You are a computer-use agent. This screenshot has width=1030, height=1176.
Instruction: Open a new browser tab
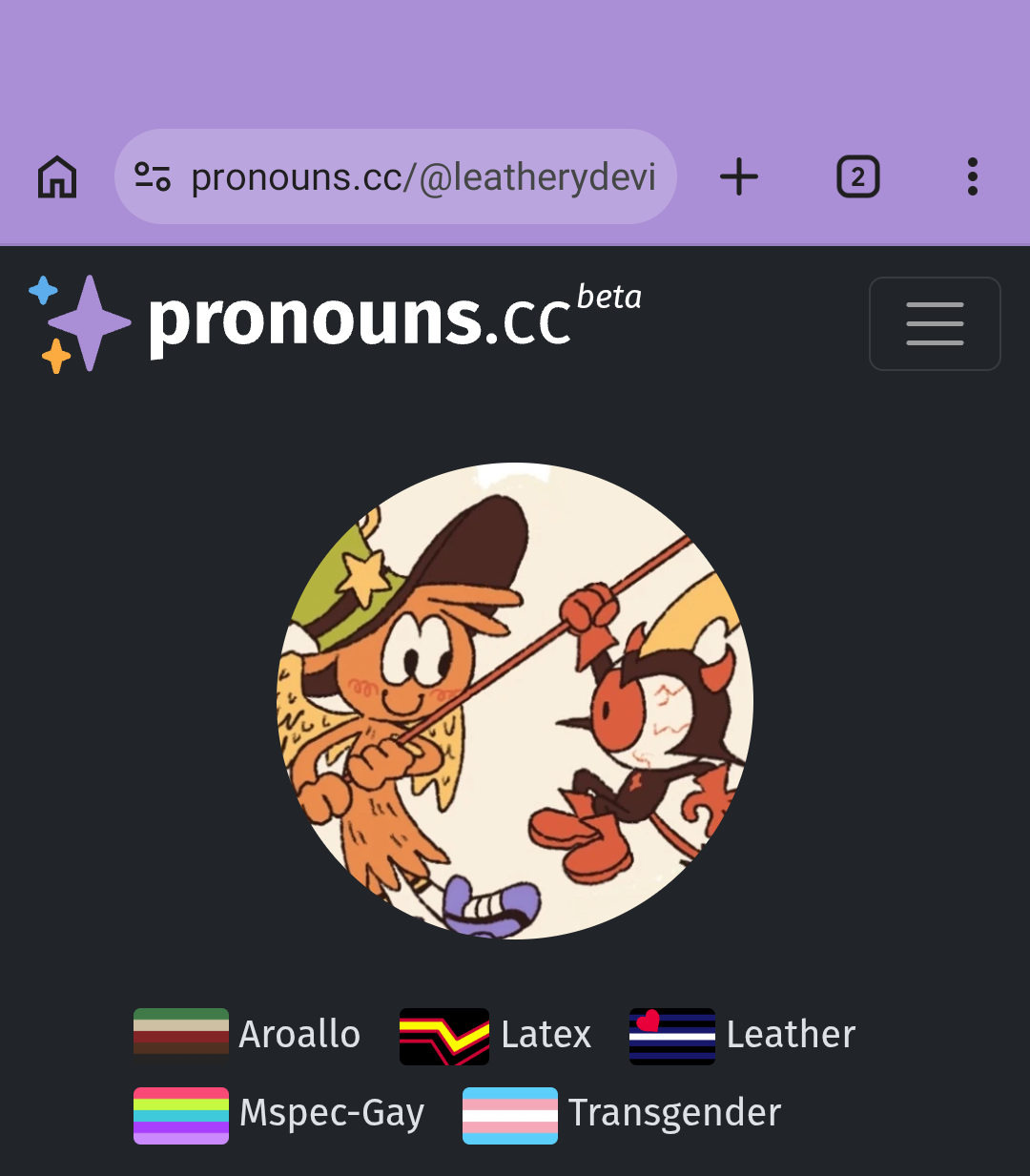(738, 177)
